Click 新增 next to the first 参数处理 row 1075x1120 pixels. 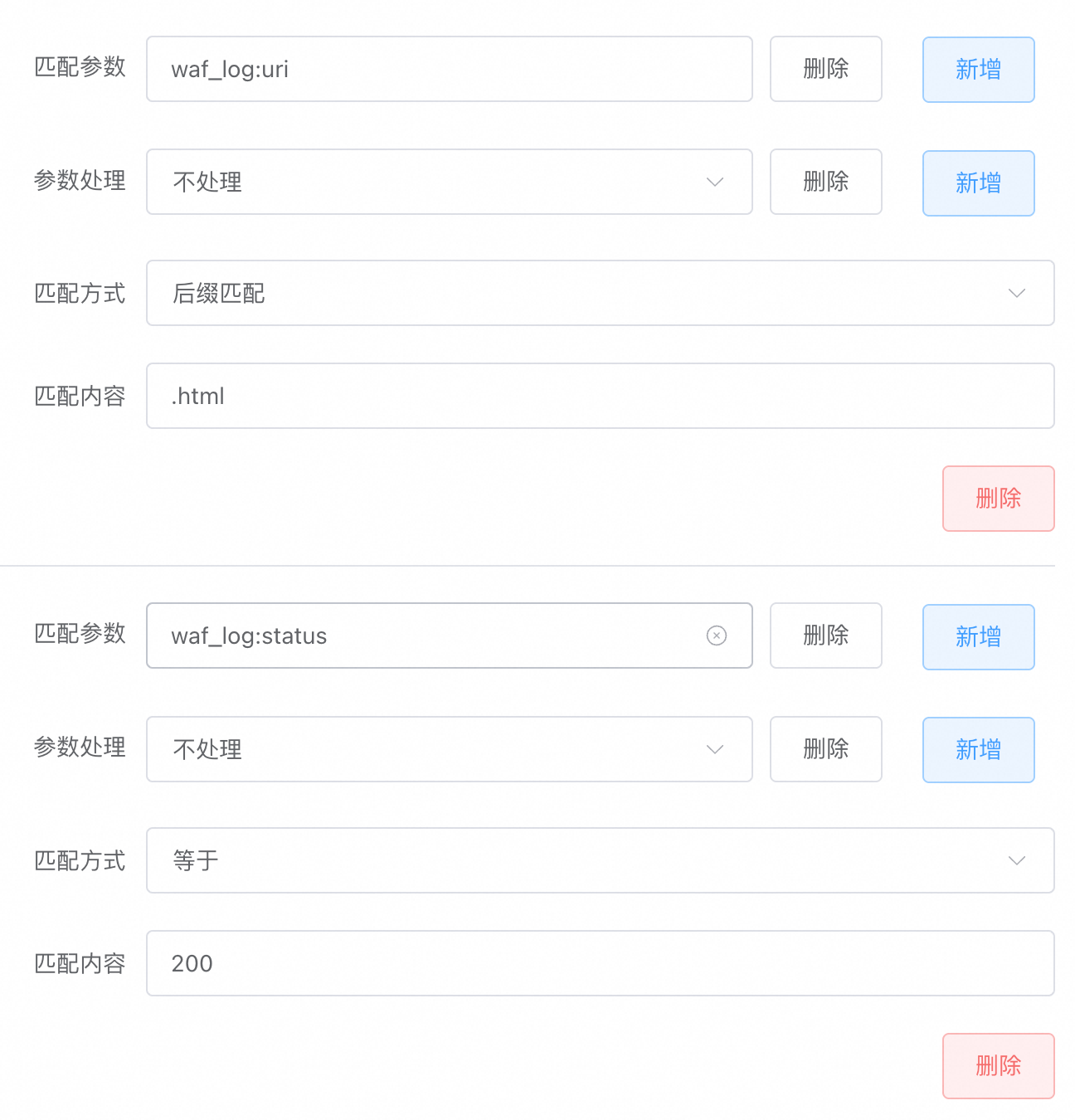tap(978, 183)
